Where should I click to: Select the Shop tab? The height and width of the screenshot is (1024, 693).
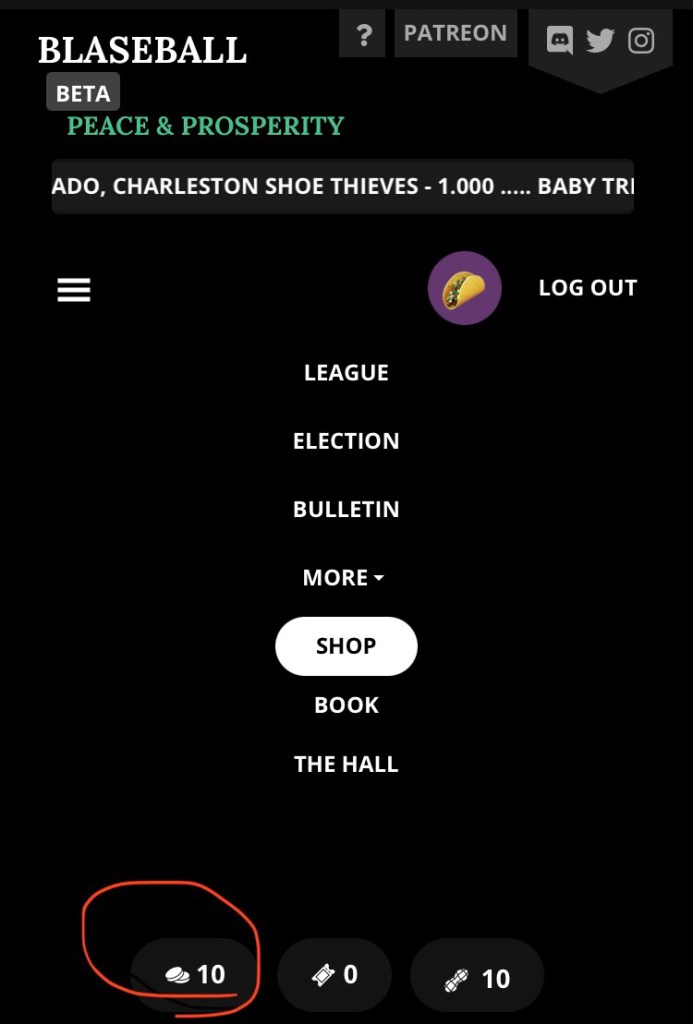pyautogui.click(x=346, y=646)
